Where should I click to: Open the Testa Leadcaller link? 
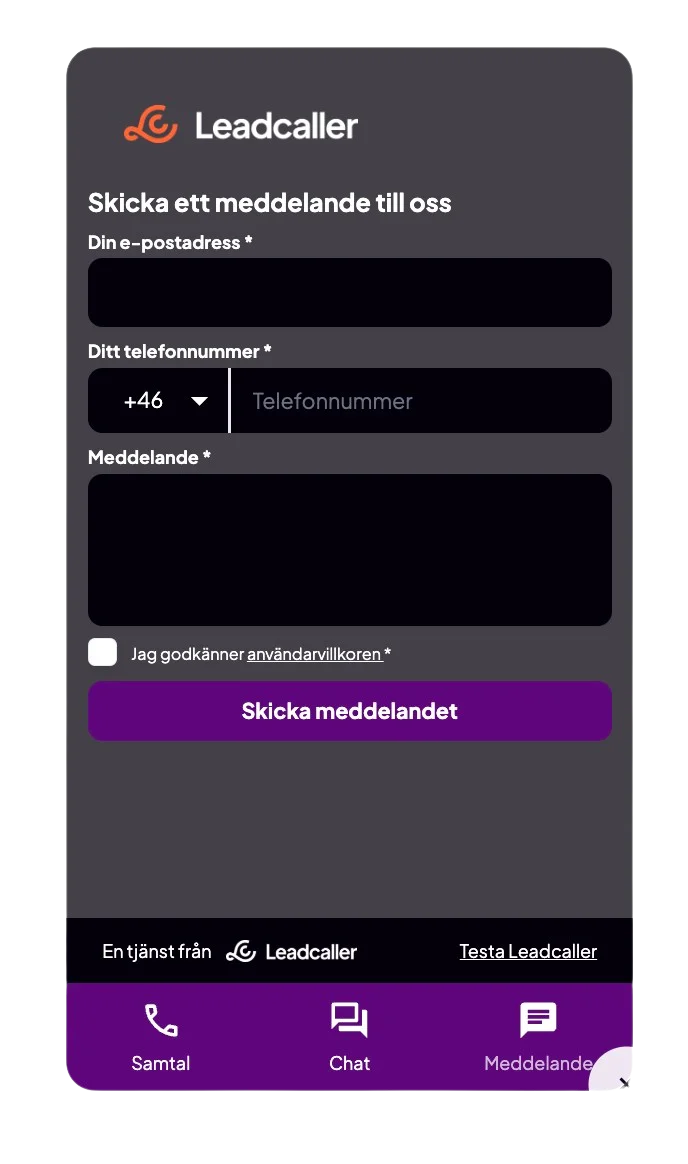[x=528, y=951]
